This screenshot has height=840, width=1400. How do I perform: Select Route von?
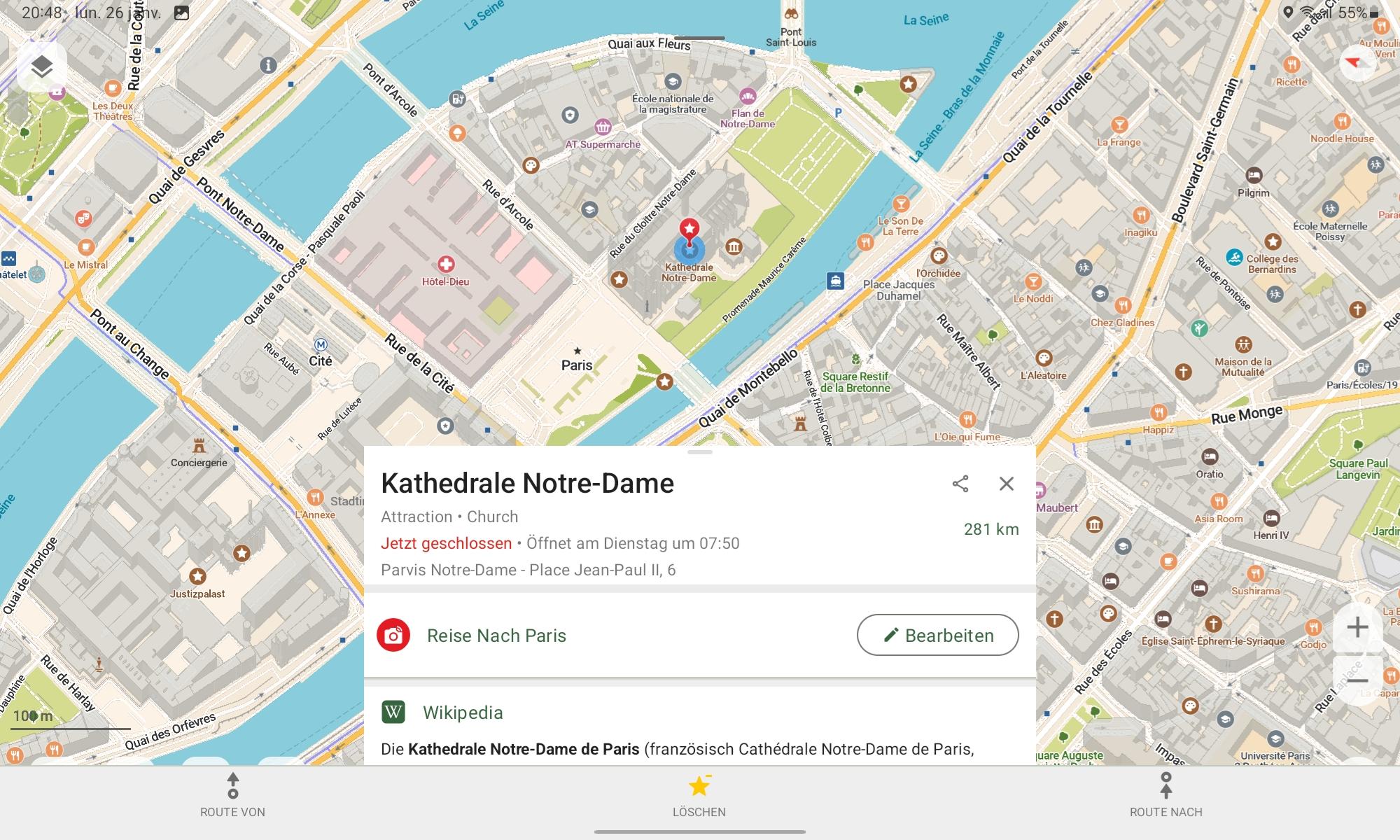233,795
